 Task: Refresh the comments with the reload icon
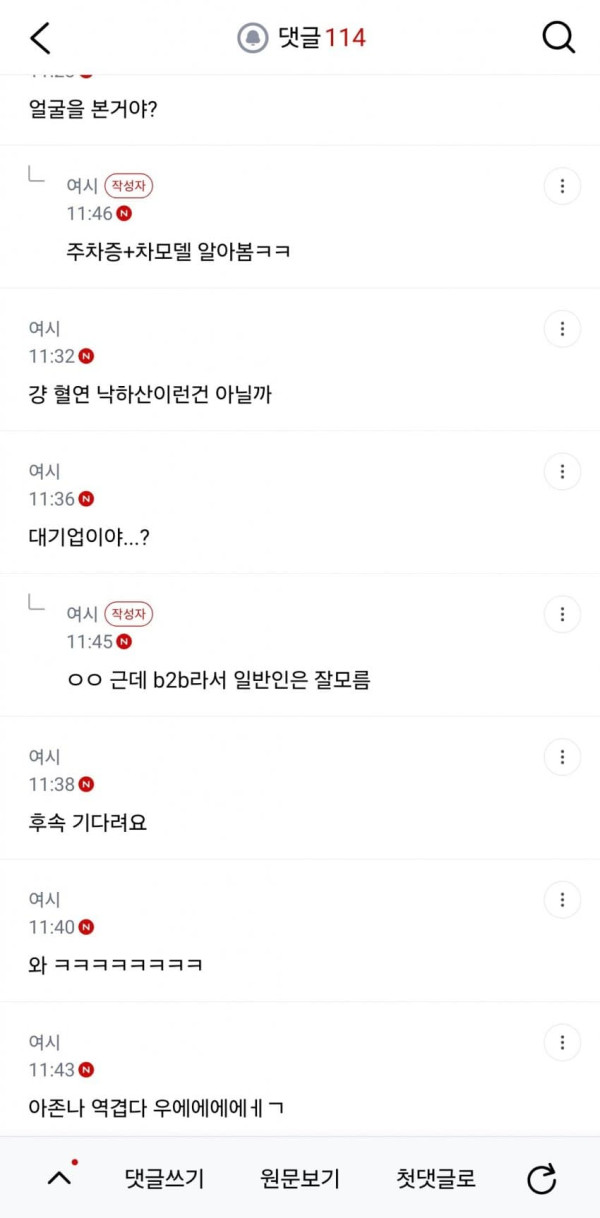coord(541,1179)
